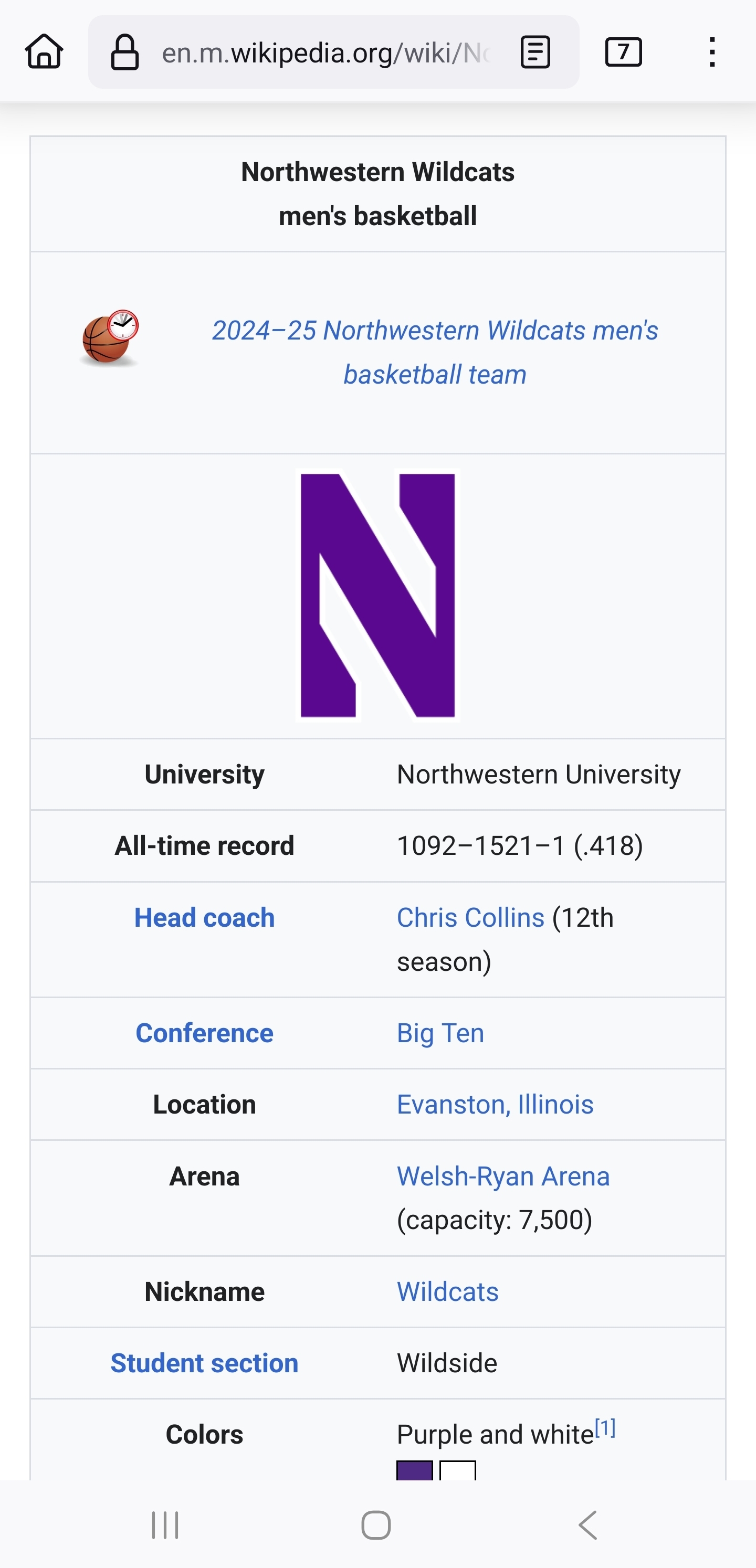The width and height of the screenshot is (756, 1568).
Task: Open the Student section link
Action: tap(204, 1363)
